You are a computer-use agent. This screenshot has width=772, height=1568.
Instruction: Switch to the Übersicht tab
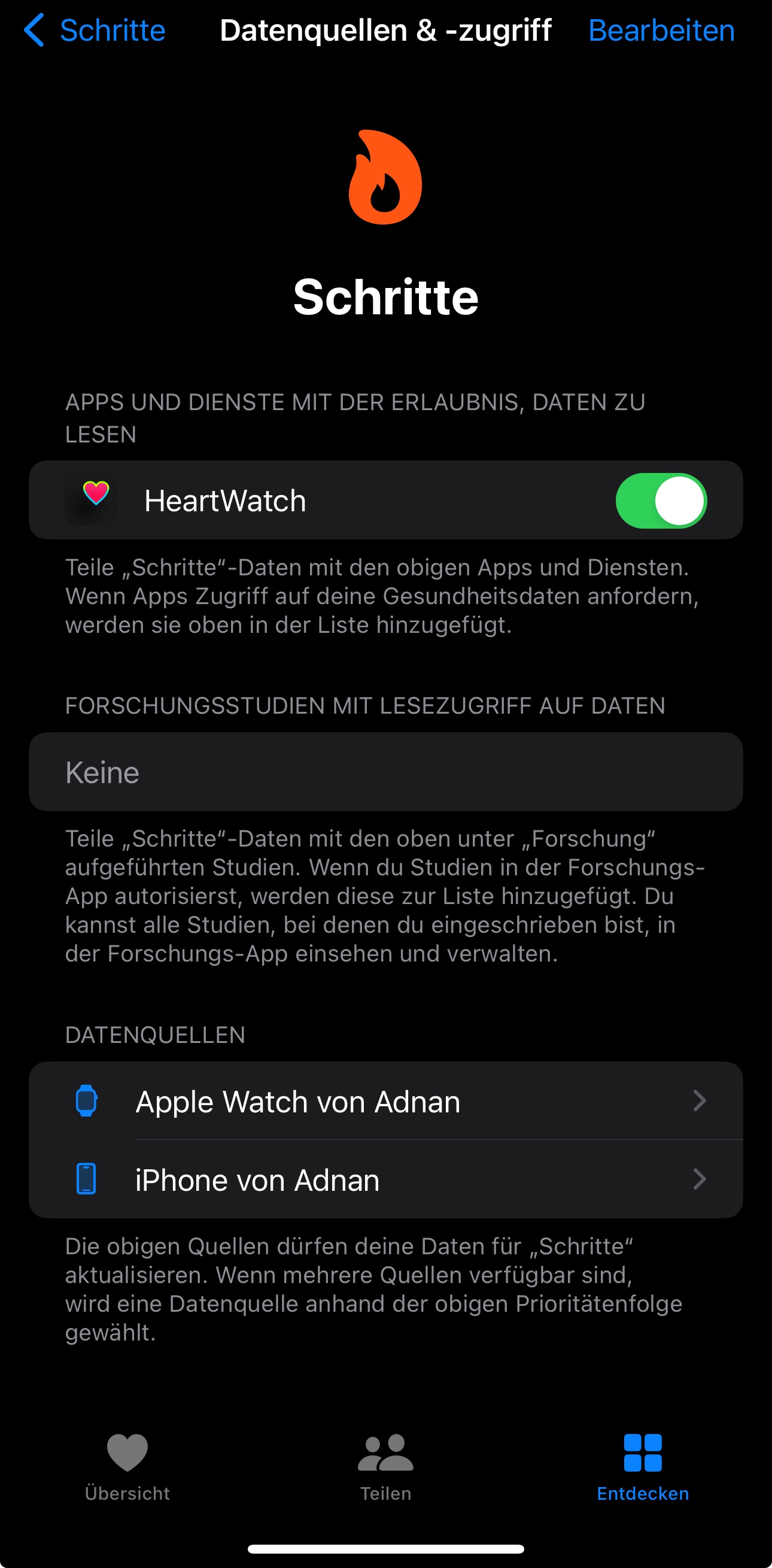point(127,1467)
